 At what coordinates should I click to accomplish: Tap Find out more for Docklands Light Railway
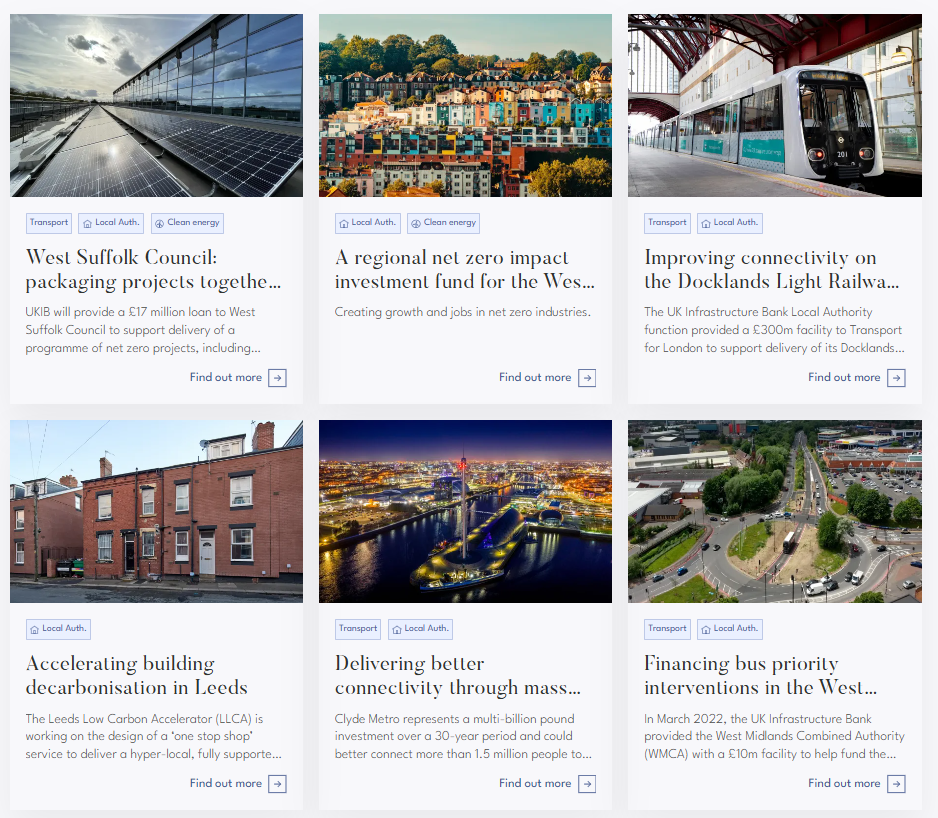point(856,378)
